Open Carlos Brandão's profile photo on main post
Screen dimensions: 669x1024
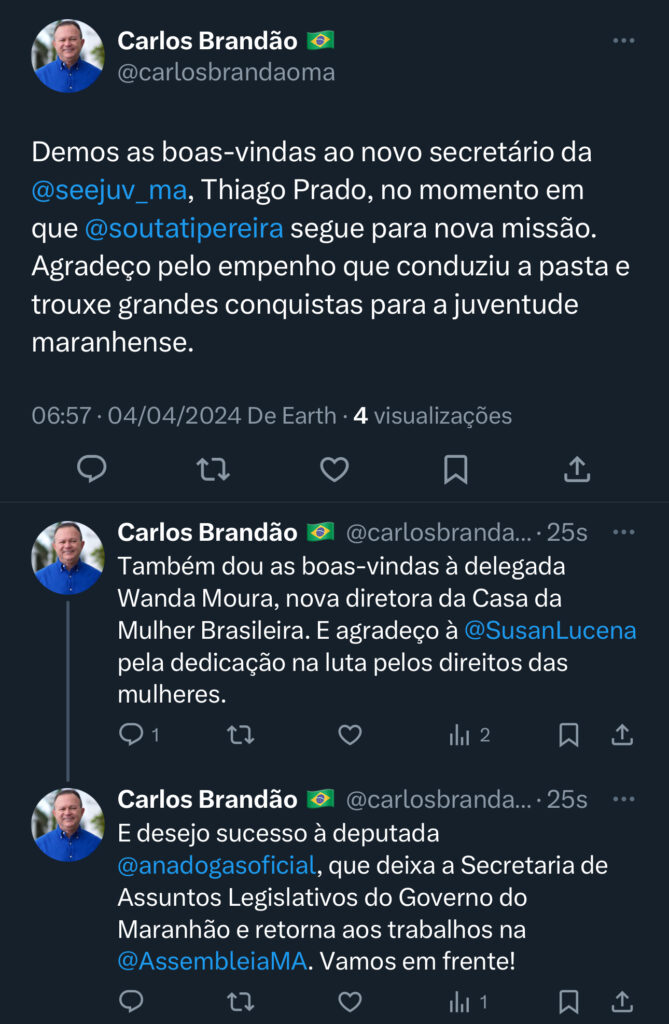coord(68,56)
